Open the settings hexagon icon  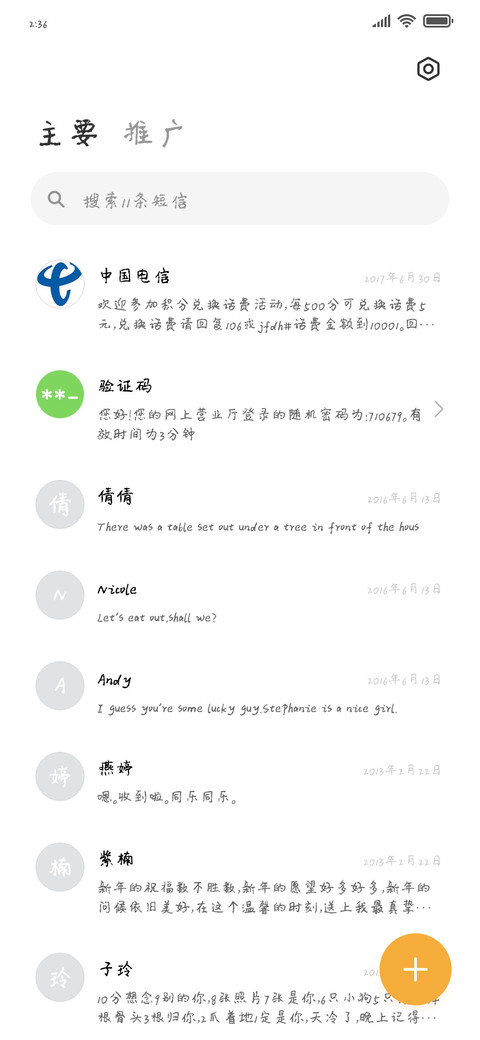point(428,69)
